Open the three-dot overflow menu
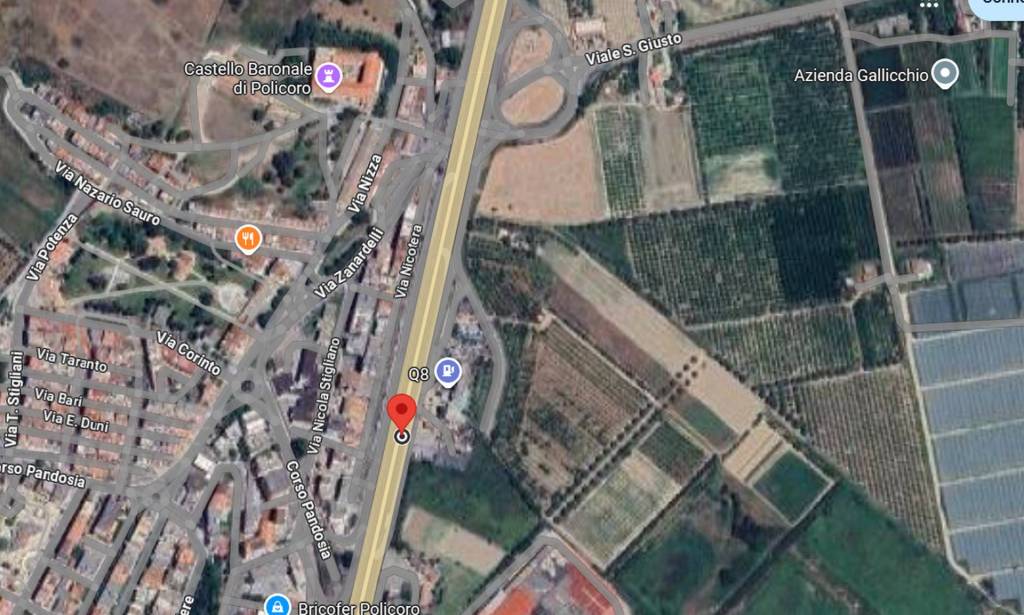Viewport: 1024px width, 615px height. [x=931, y=4]
